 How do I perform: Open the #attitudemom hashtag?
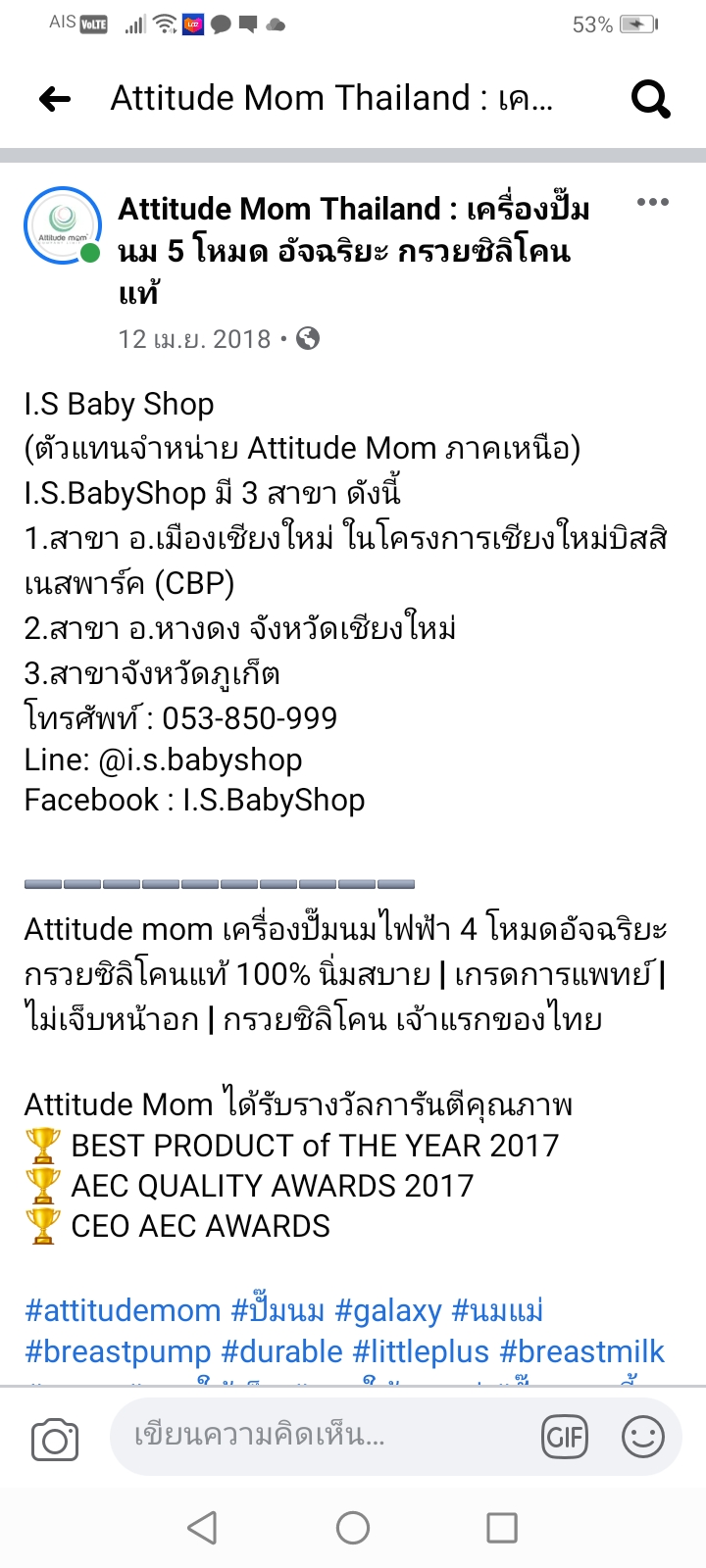click(123, 1310)
